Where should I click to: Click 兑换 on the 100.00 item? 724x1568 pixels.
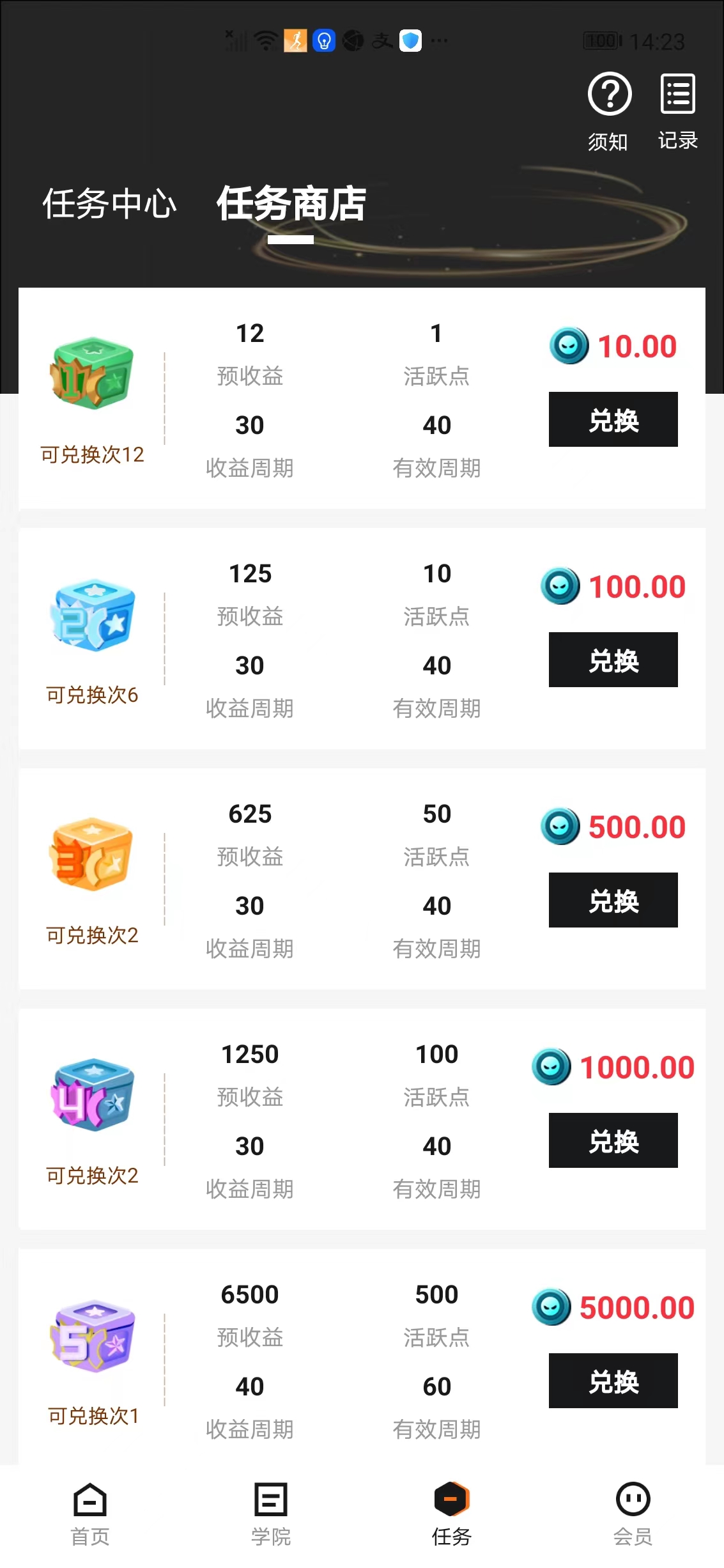click(612, 660)
